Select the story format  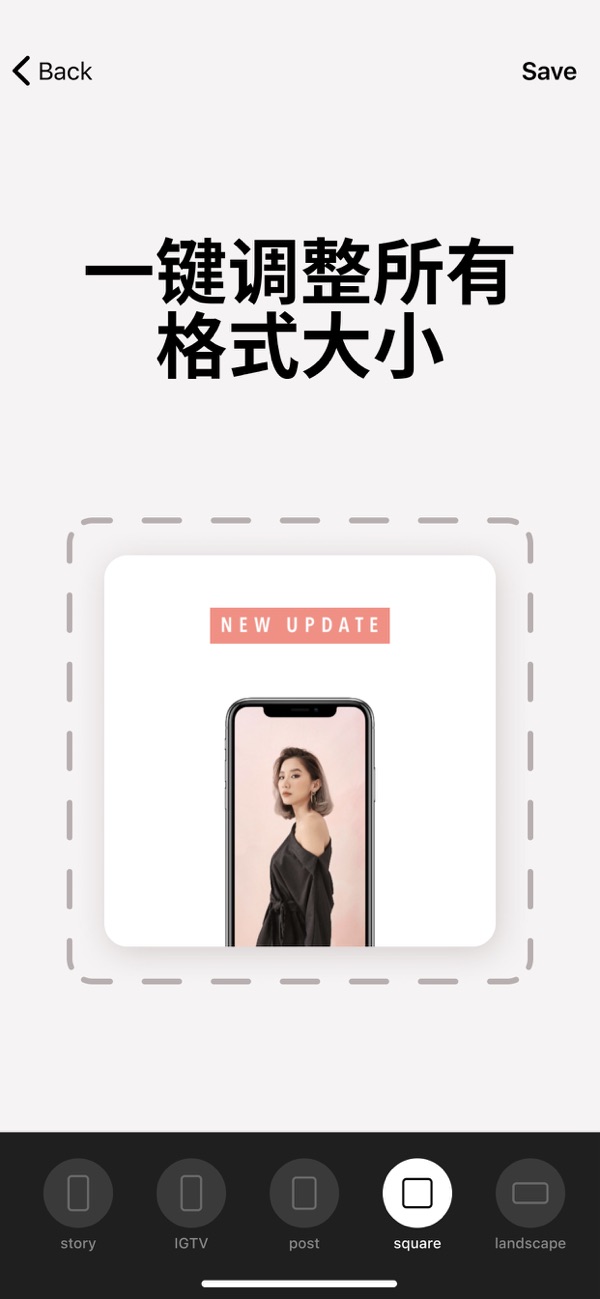click(78, 1194)
